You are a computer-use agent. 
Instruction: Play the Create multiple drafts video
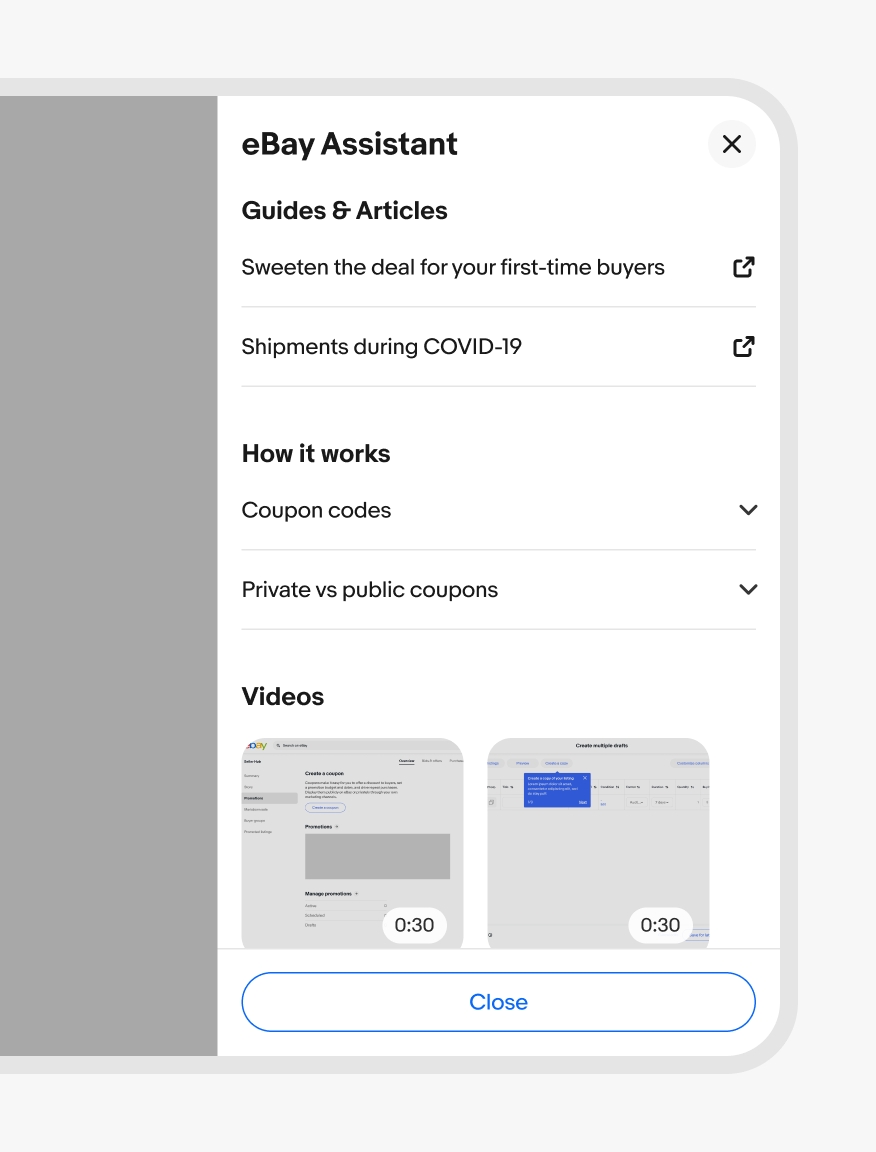598,842
